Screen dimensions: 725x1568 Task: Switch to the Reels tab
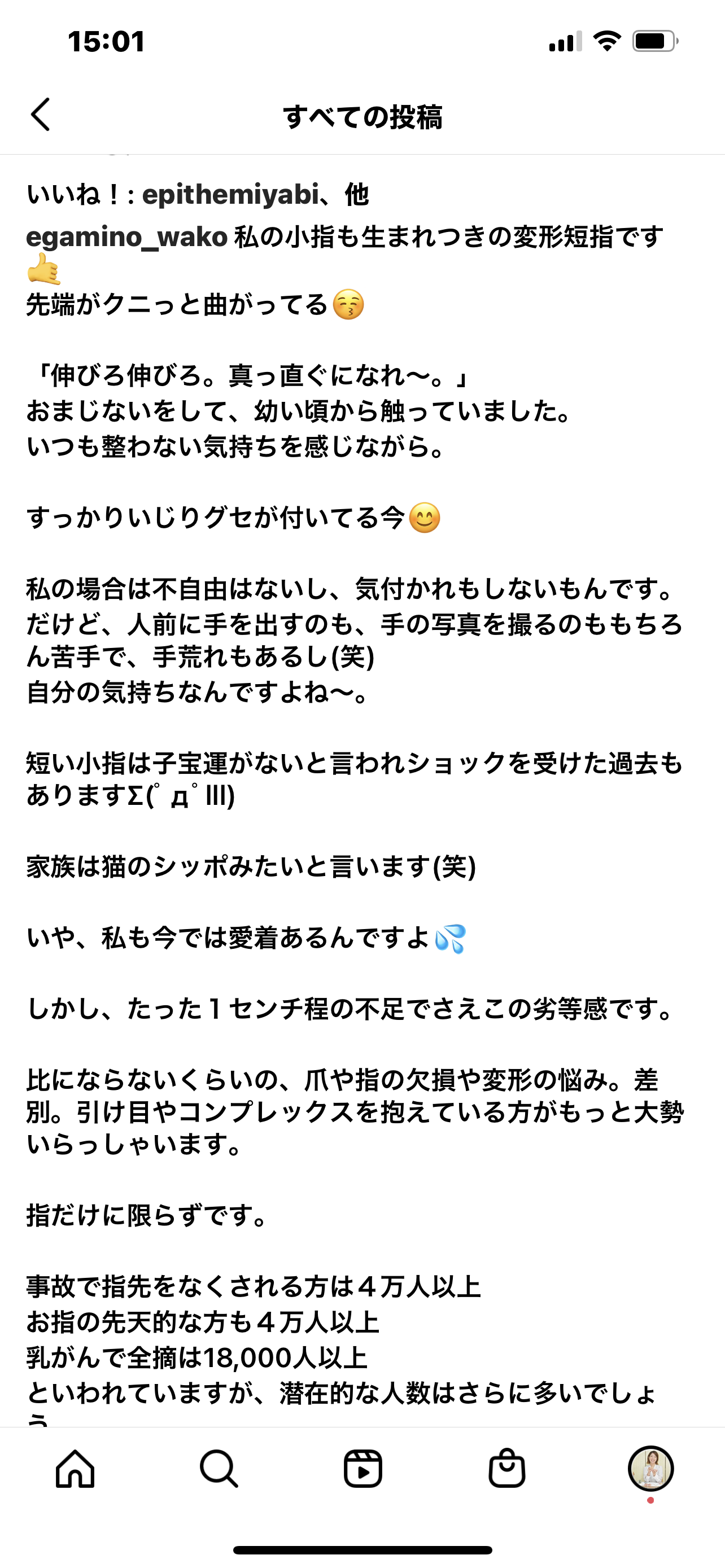pyautogui.click(x=363, y=1468)
